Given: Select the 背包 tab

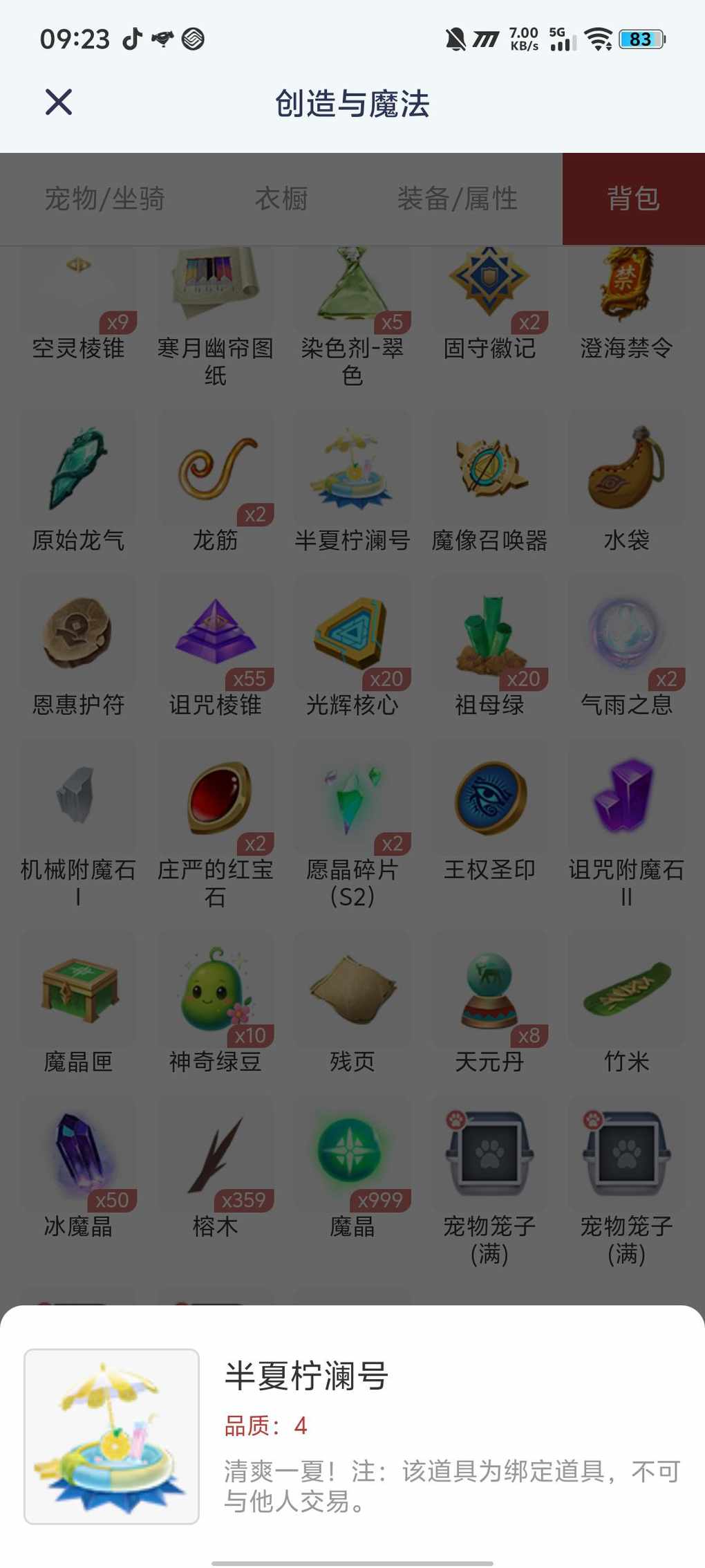Looking at the screenshot, I should tap(633, 199).
